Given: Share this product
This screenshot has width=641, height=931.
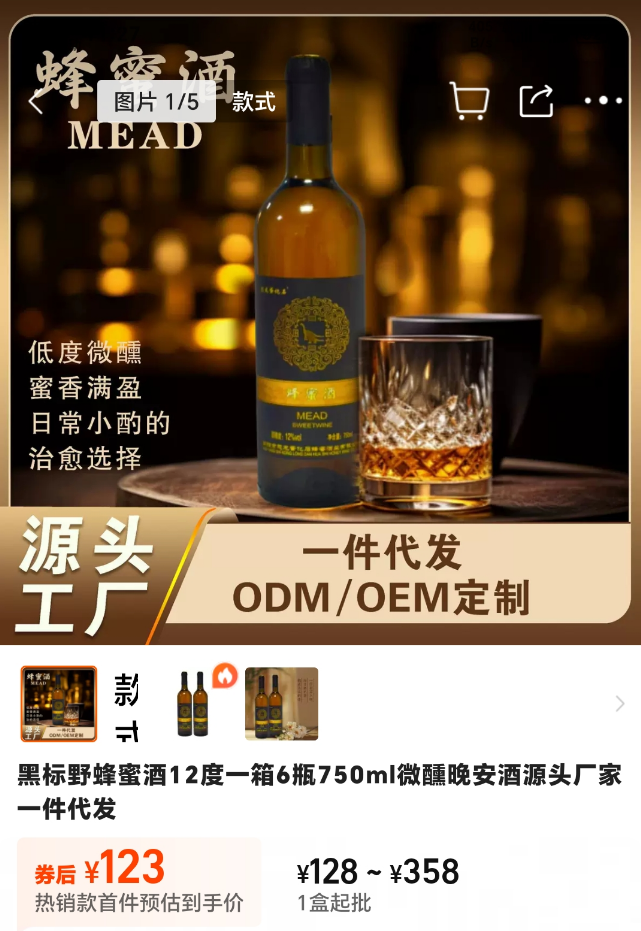Looking at the screenshot, I should tap(536, 101).
